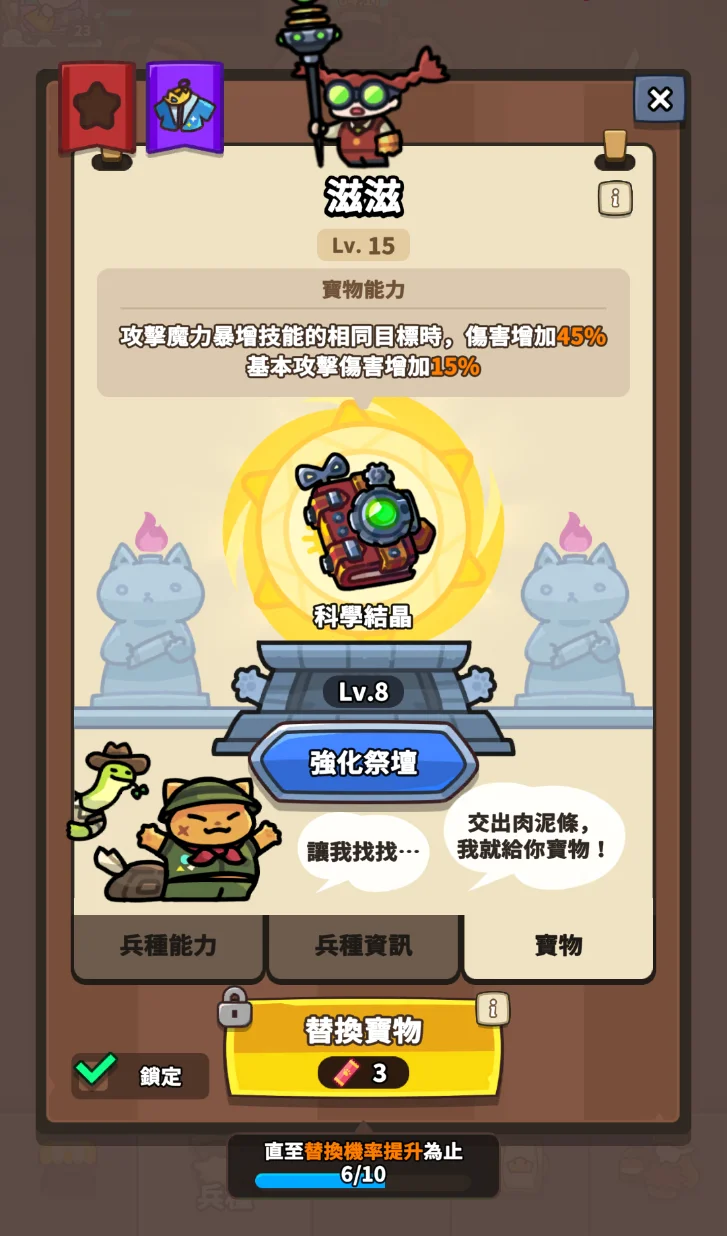Open the purple costume banner
This screenshot has height=1236, width=727.
pyautogui.click(x=185, y=107)
